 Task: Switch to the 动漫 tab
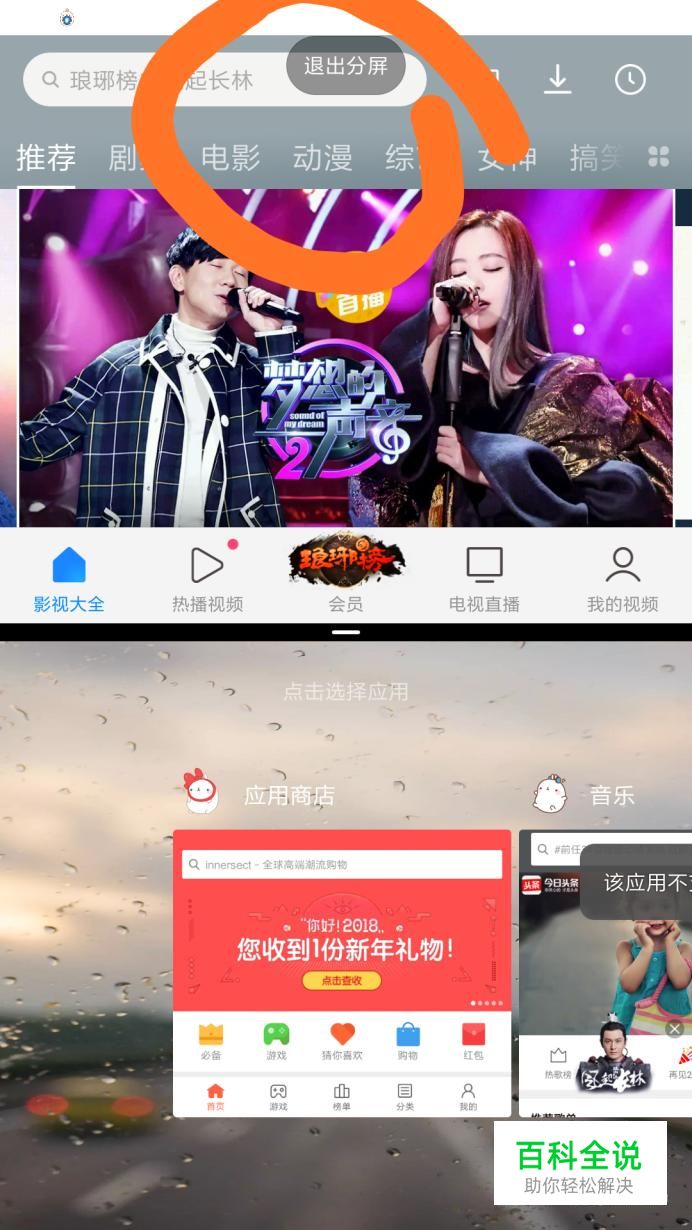322,157
